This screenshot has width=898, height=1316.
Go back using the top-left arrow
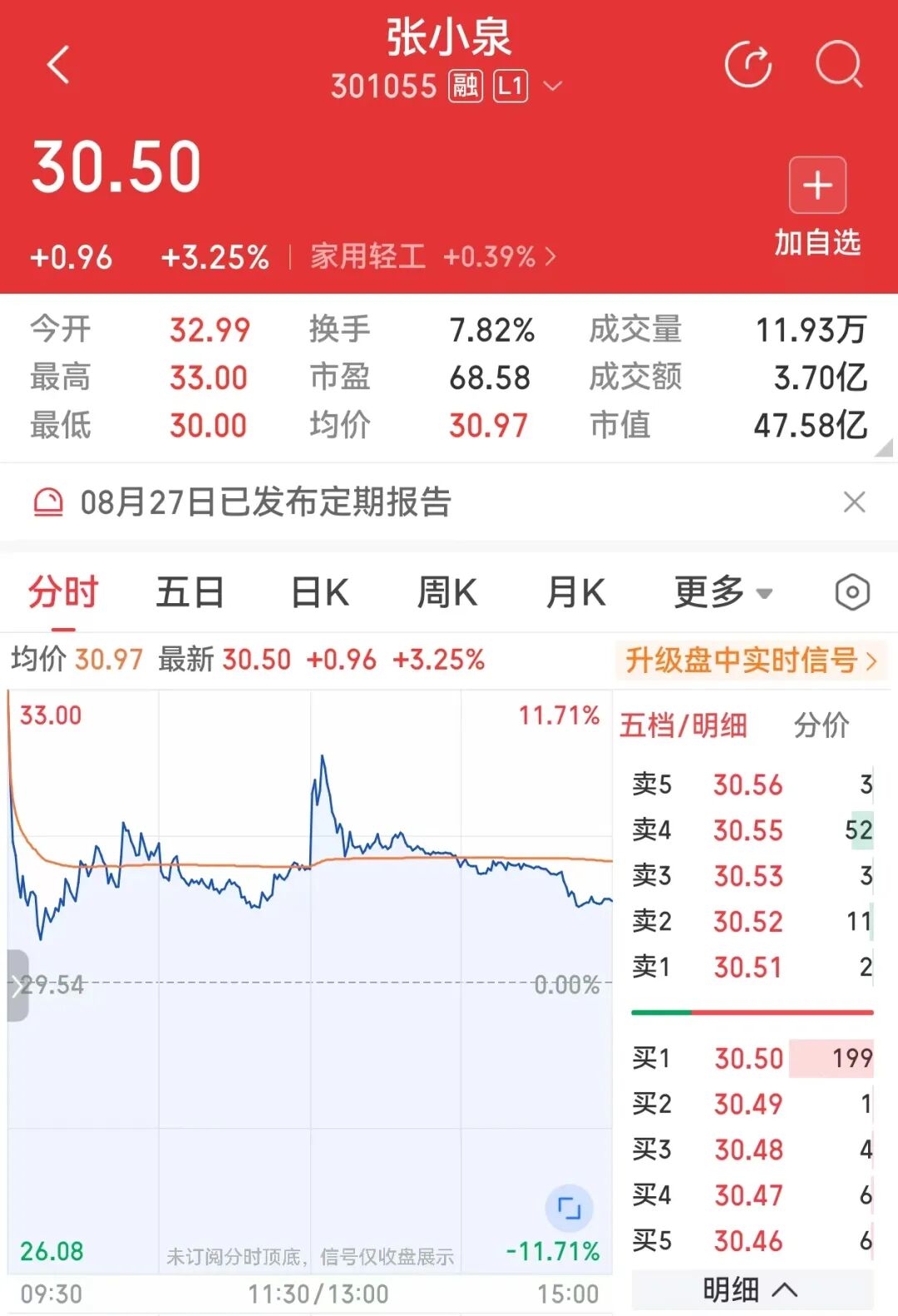point(58,65)
